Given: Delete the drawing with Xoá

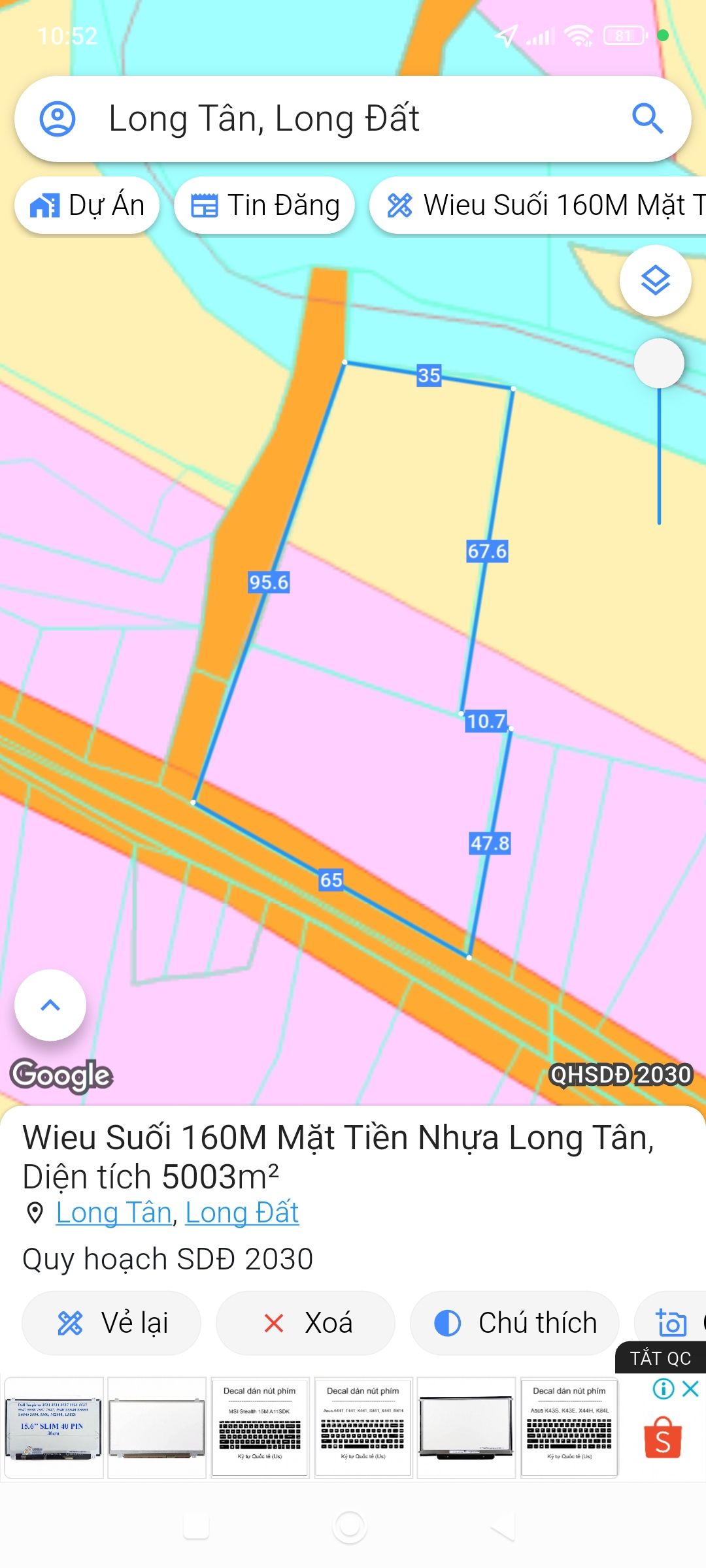Looking at the screenshot, I should [x=305, y=1323].
